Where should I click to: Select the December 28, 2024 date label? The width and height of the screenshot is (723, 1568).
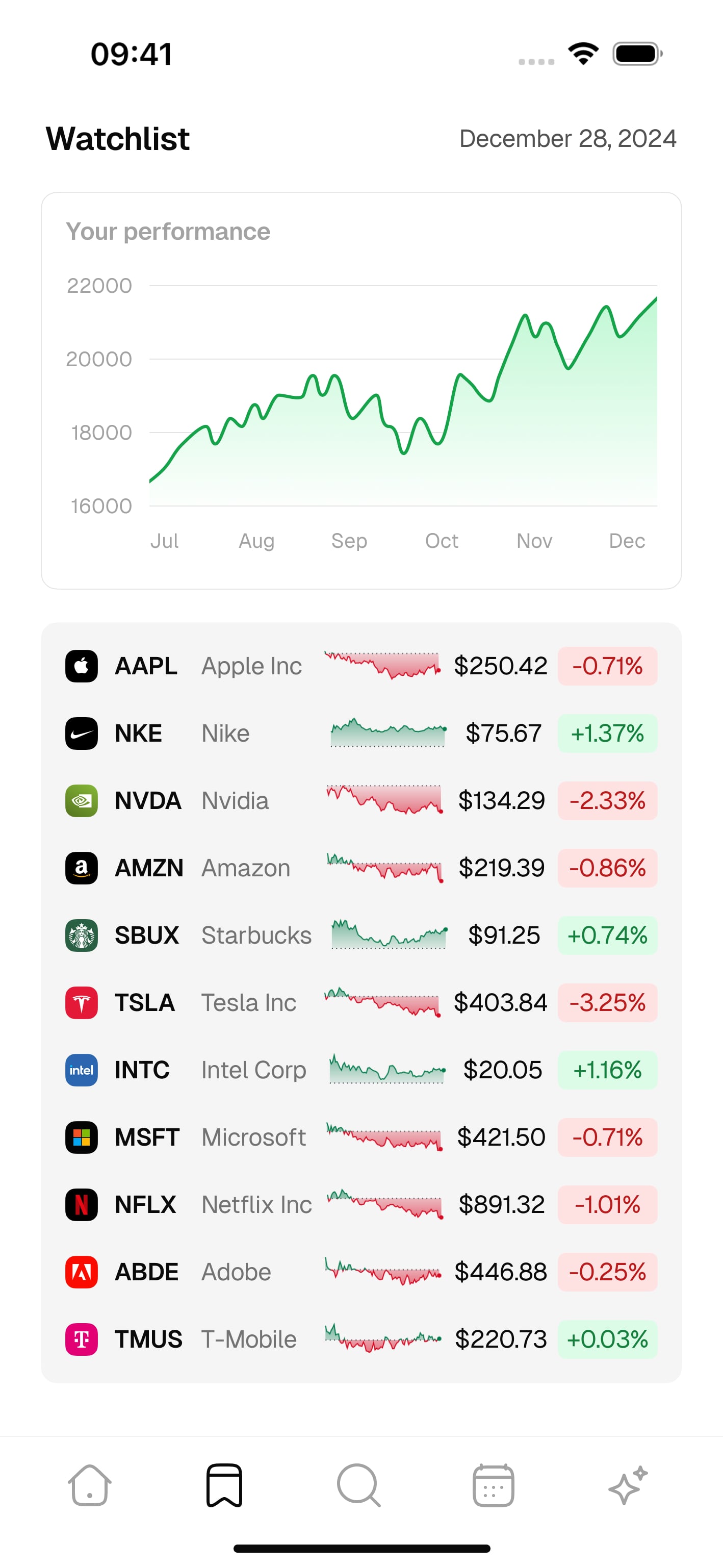click(x=567, y=139)
